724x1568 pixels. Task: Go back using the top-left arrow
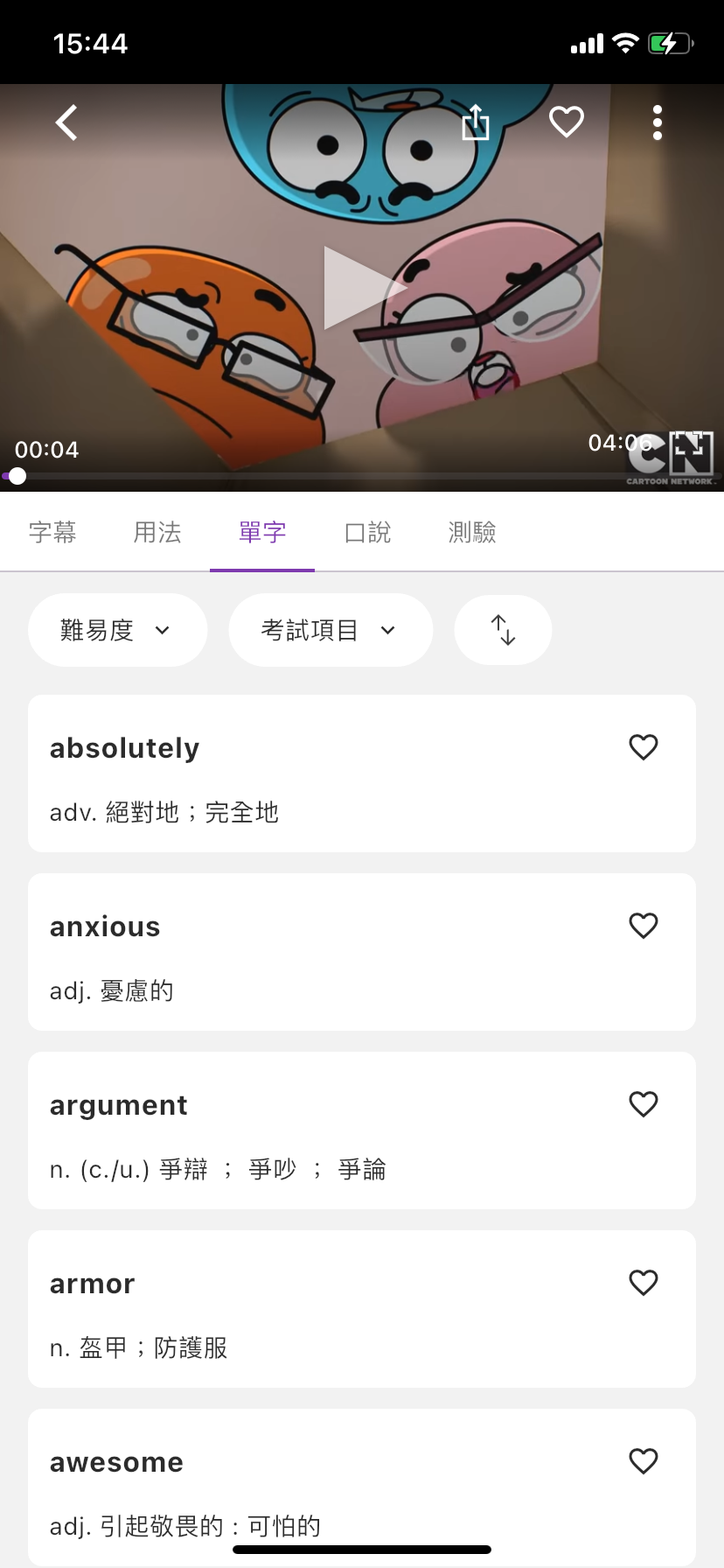point(66,122)
